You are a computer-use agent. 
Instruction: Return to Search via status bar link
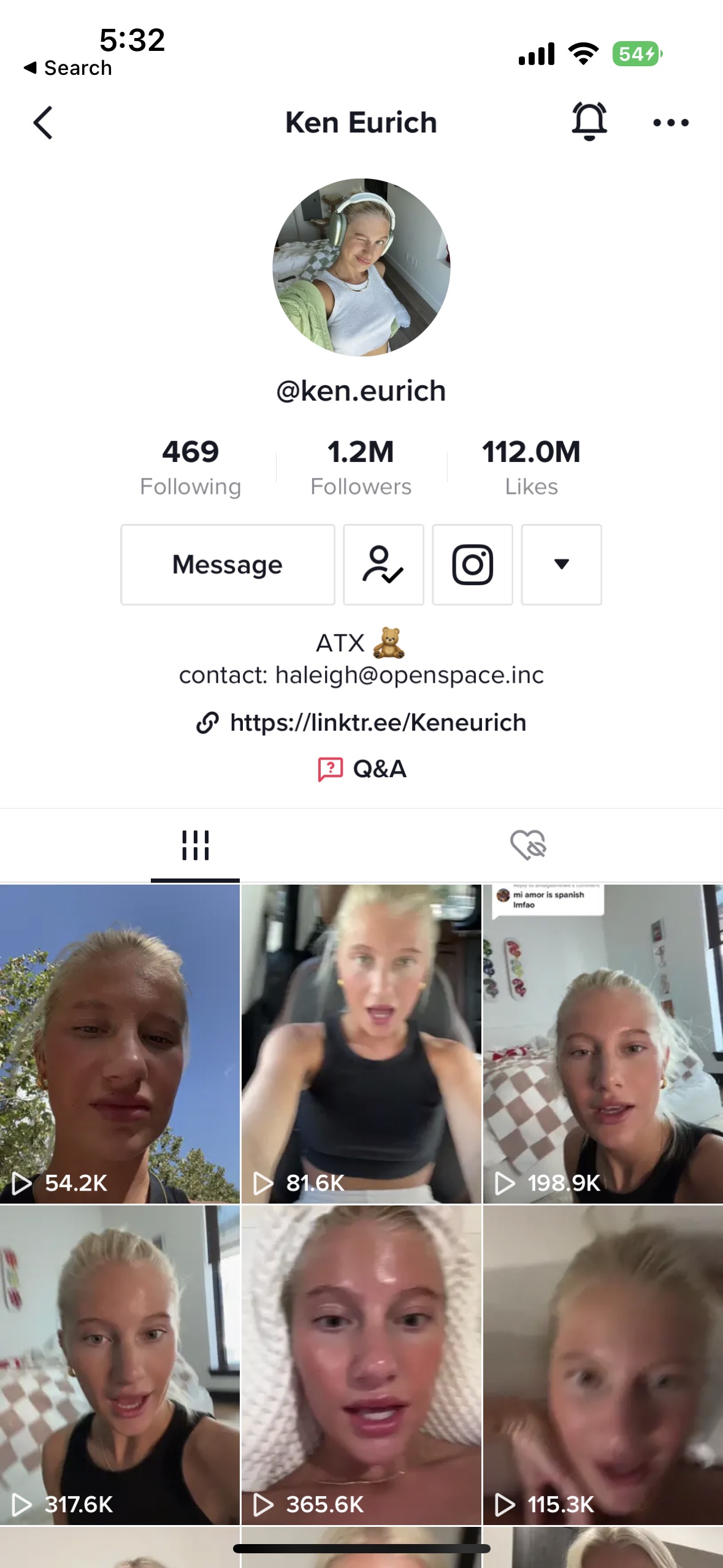[67, 68]
